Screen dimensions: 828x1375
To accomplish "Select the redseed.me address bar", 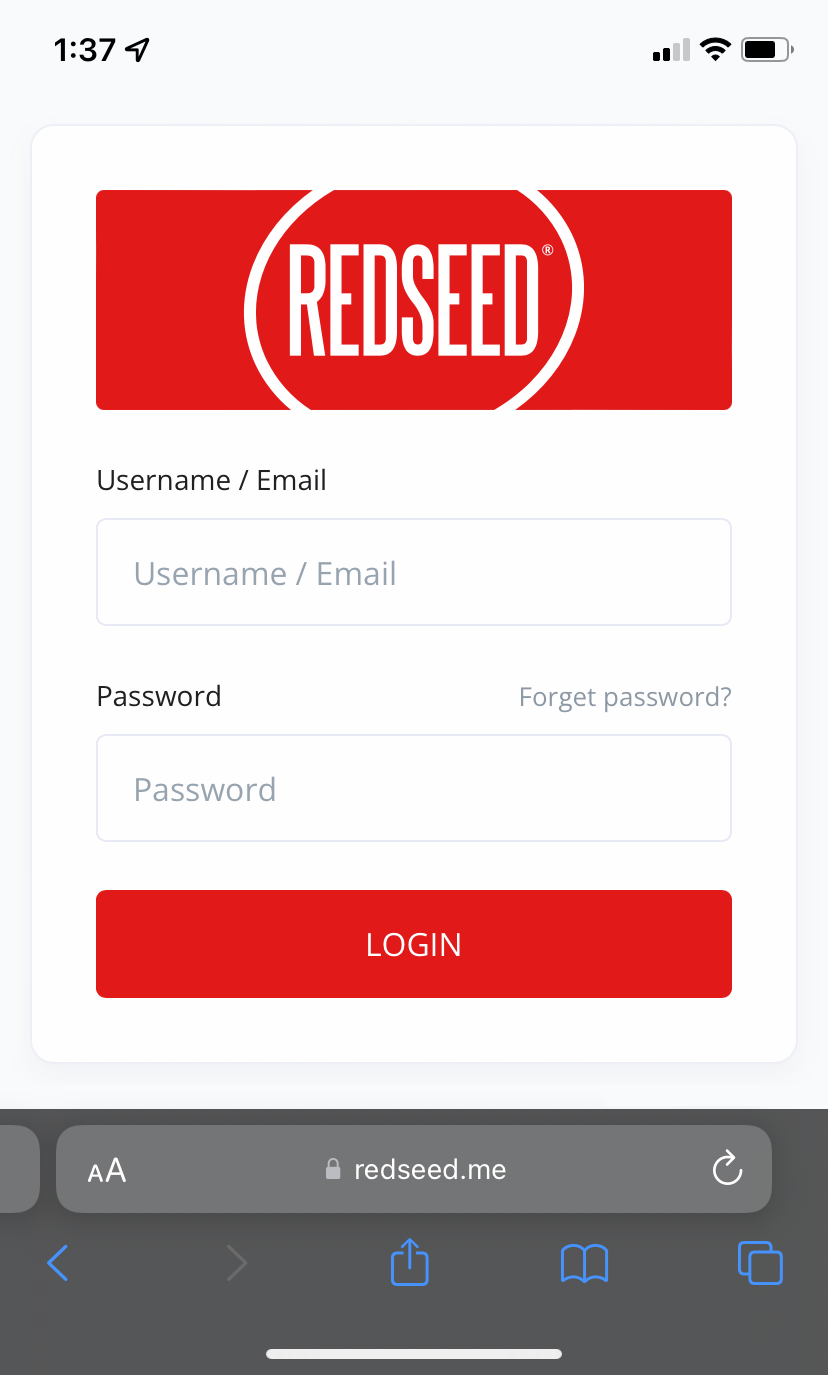I will (x=414, y=1169).
